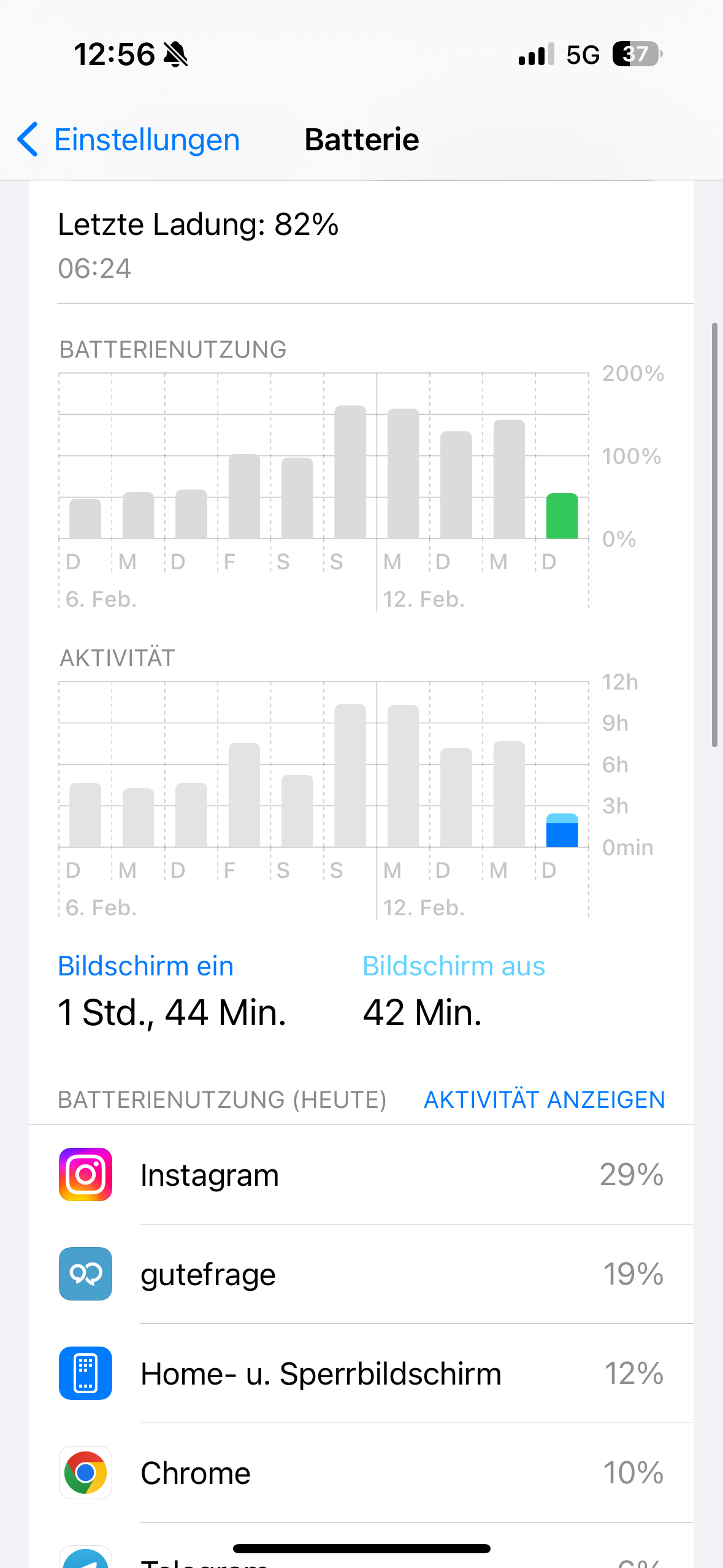Tap the muted bell icon in status bar

[x=176, y=54]
